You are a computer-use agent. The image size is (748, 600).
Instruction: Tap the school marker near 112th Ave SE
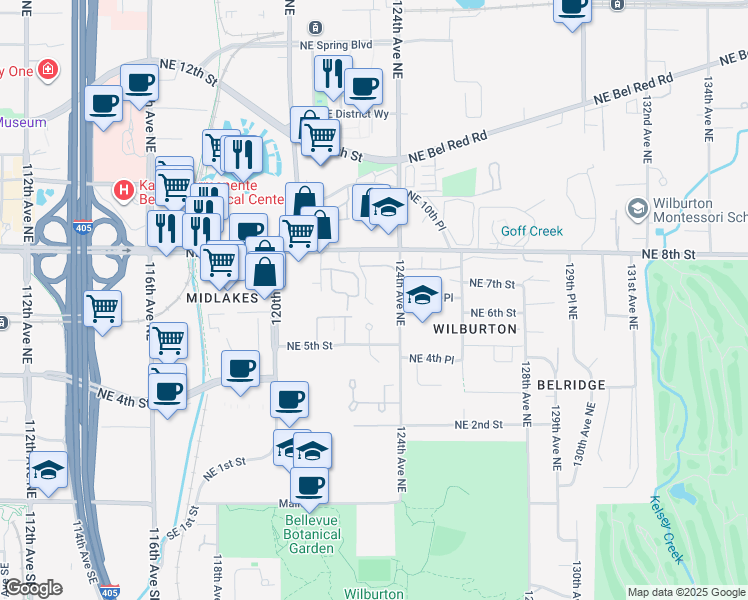click(47, 470)
